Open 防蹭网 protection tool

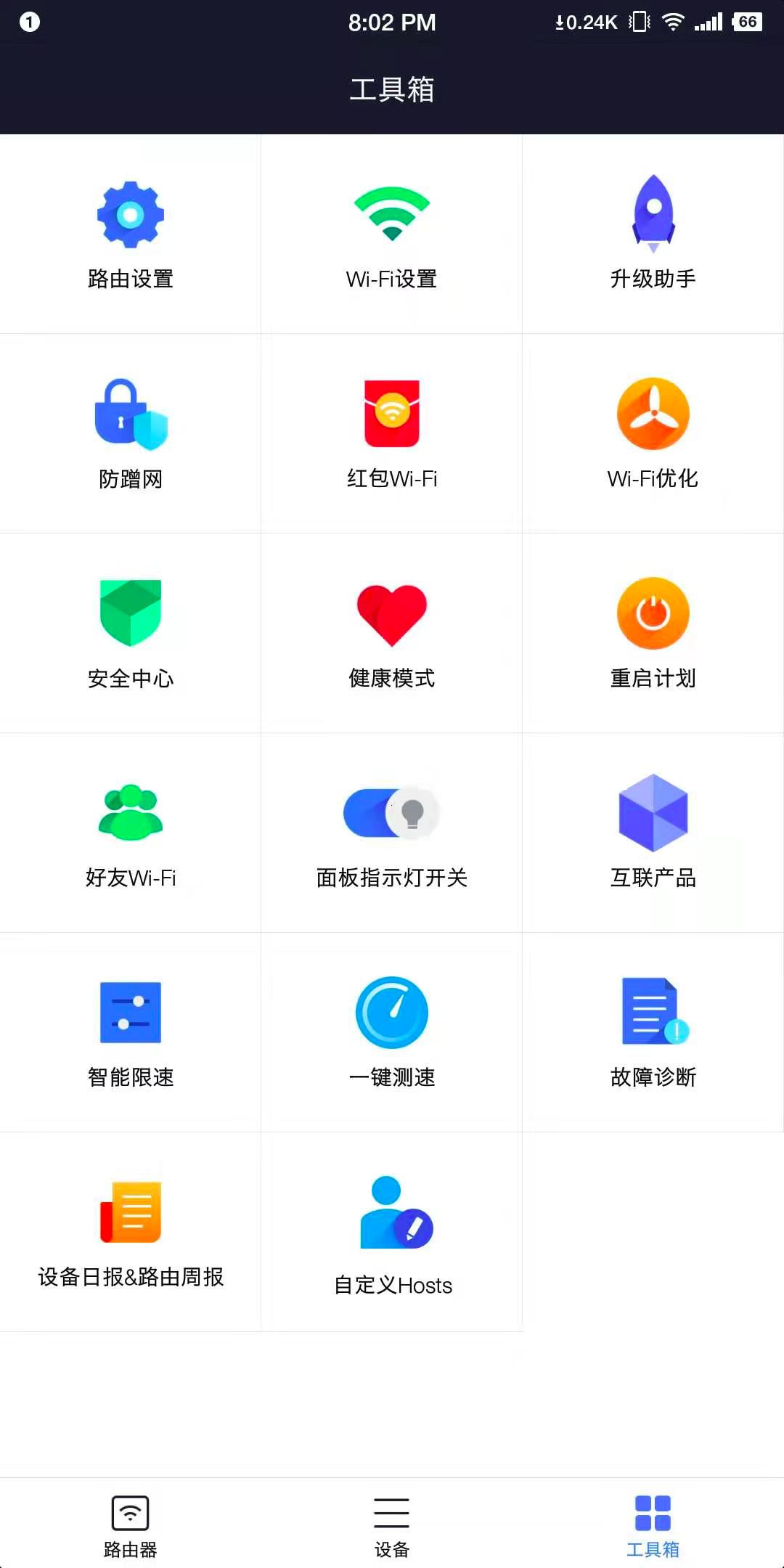click(x=131, y=434)
